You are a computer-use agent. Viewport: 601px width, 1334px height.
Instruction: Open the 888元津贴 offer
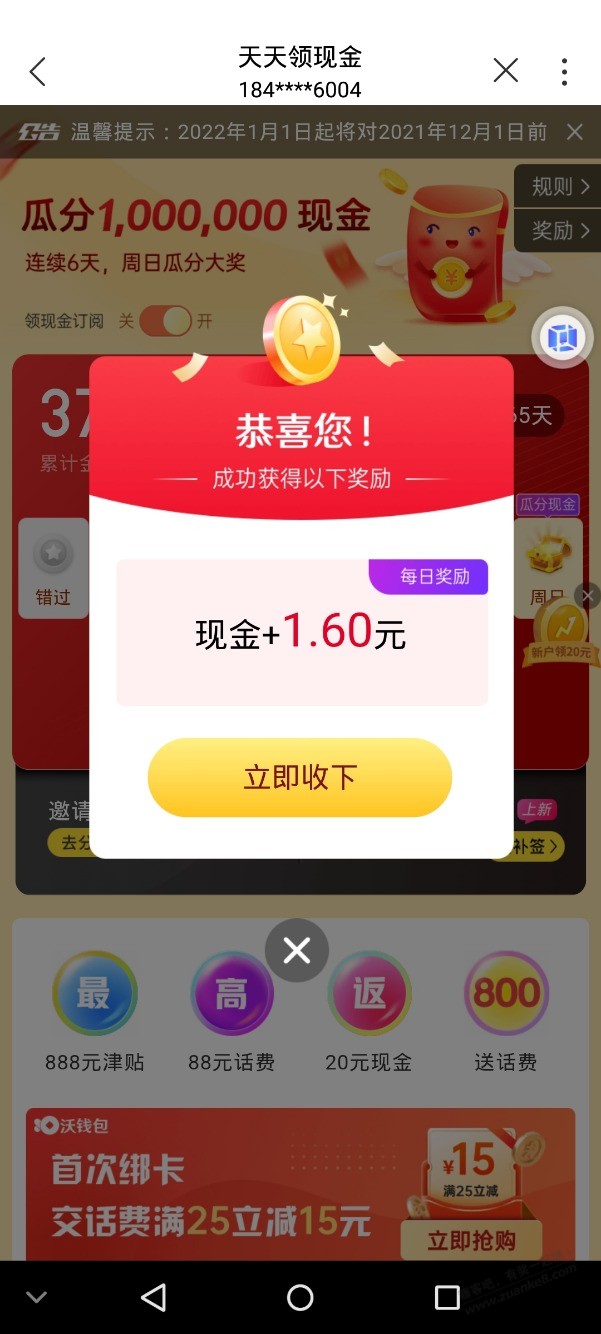pos(94,1010)
